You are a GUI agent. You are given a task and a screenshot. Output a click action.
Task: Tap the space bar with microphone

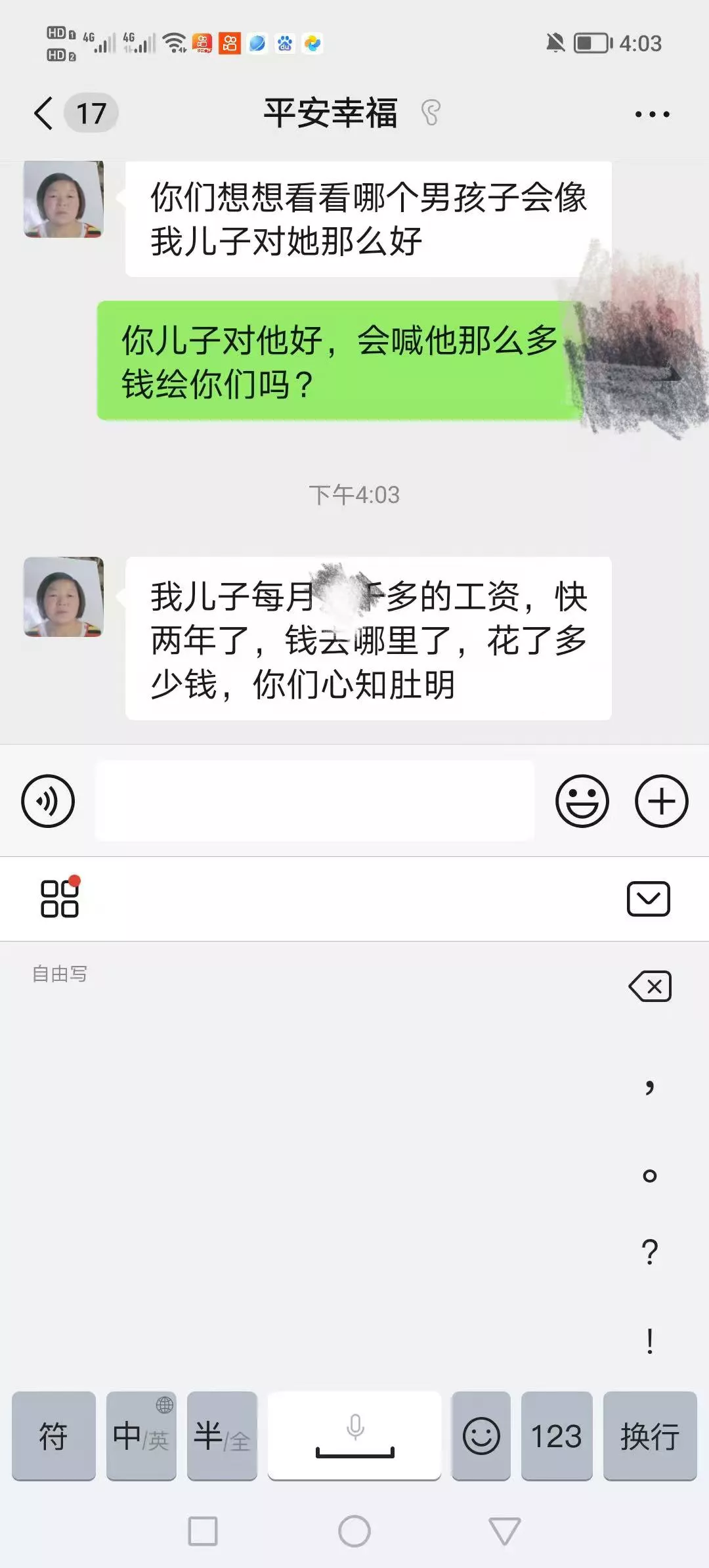[x=354, y=1435]
